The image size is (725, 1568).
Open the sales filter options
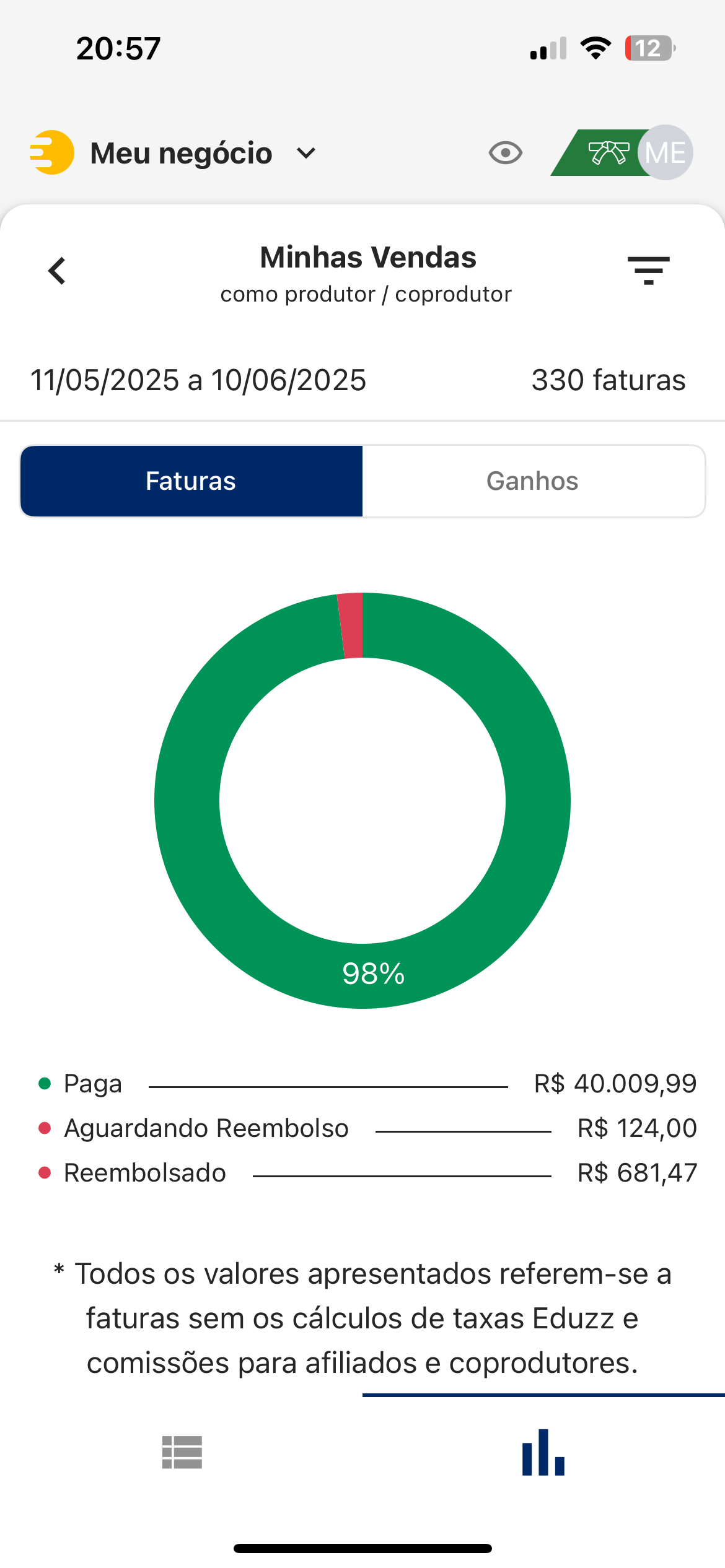(x=648, y=271)
